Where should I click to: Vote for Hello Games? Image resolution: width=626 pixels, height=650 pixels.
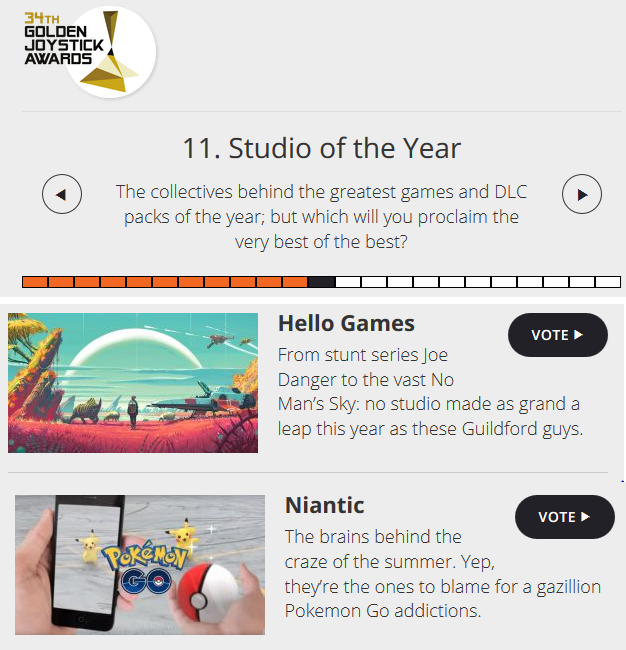tap(557, 335)
